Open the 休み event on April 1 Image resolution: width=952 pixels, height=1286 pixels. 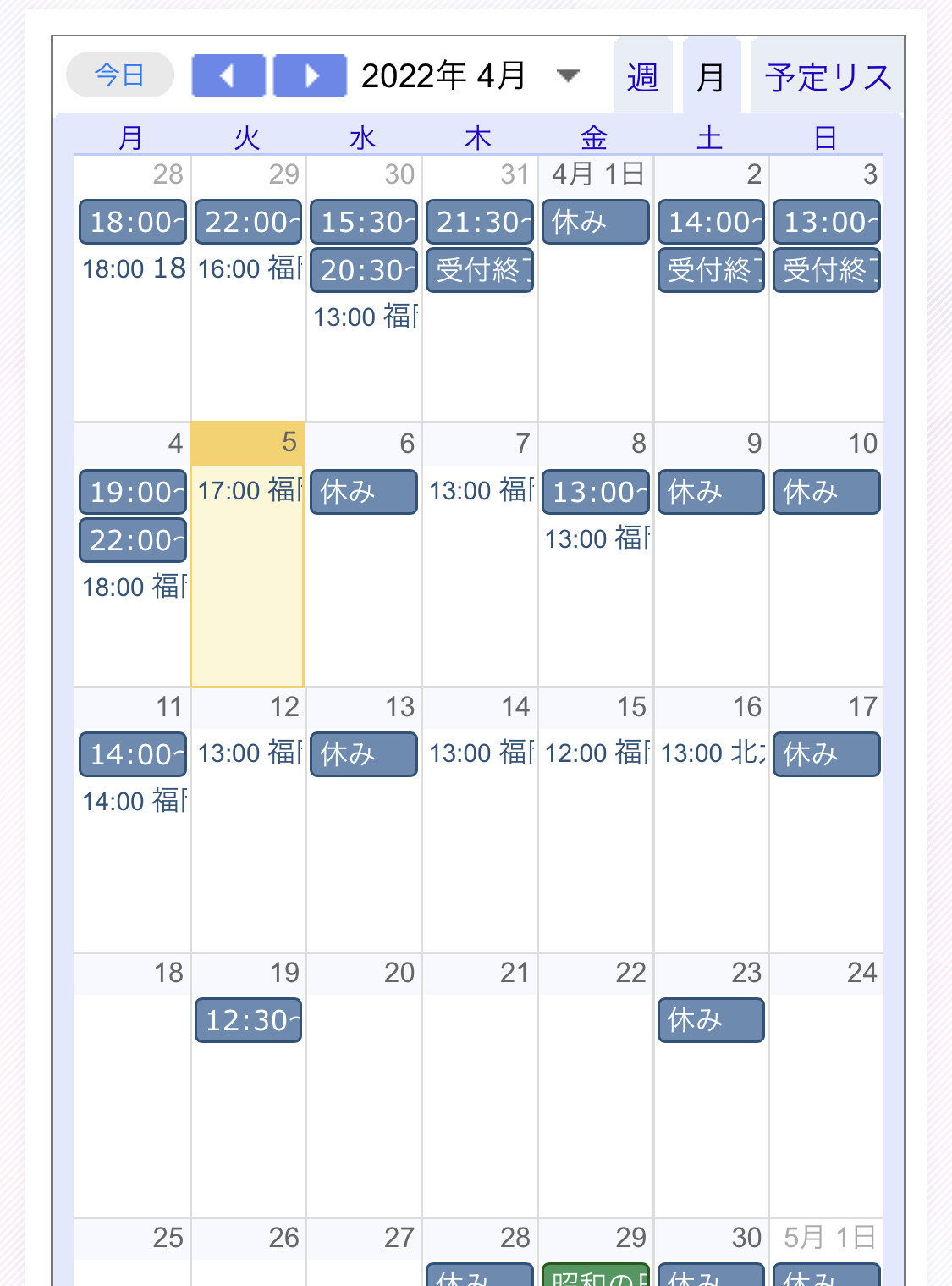(x=595, y=222)
